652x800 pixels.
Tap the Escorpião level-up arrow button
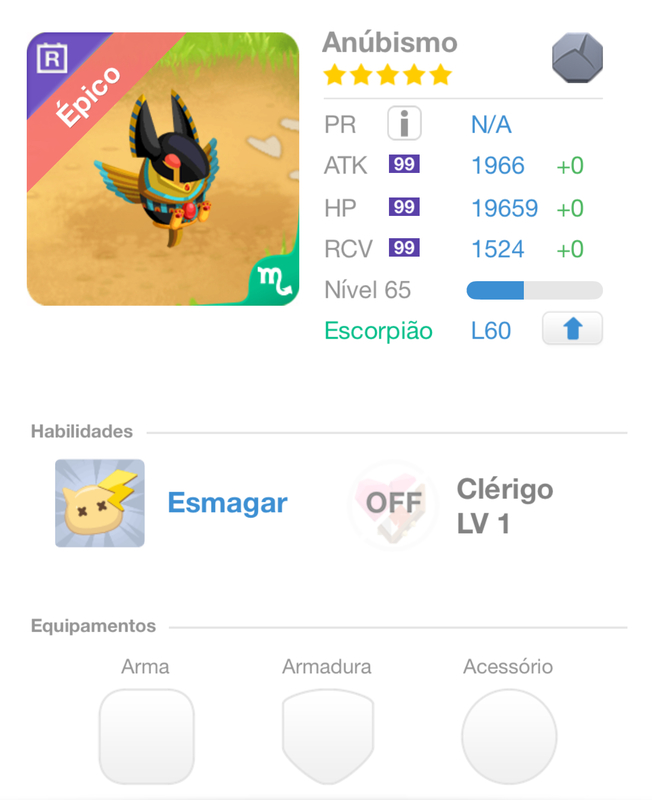pyautogui.click(x=572, y=329)
